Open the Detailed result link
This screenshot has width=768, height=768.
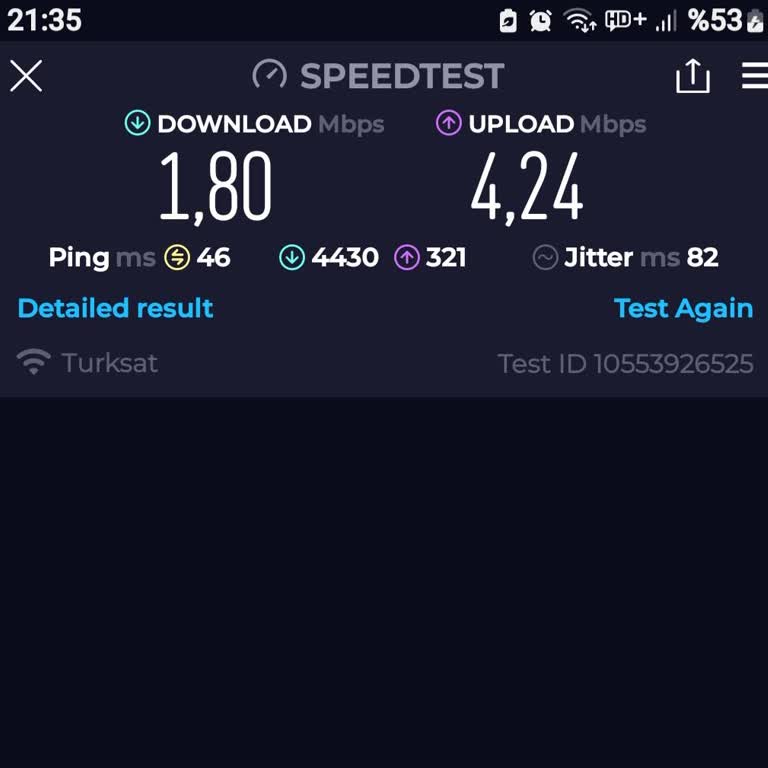[x=115, y=308]
